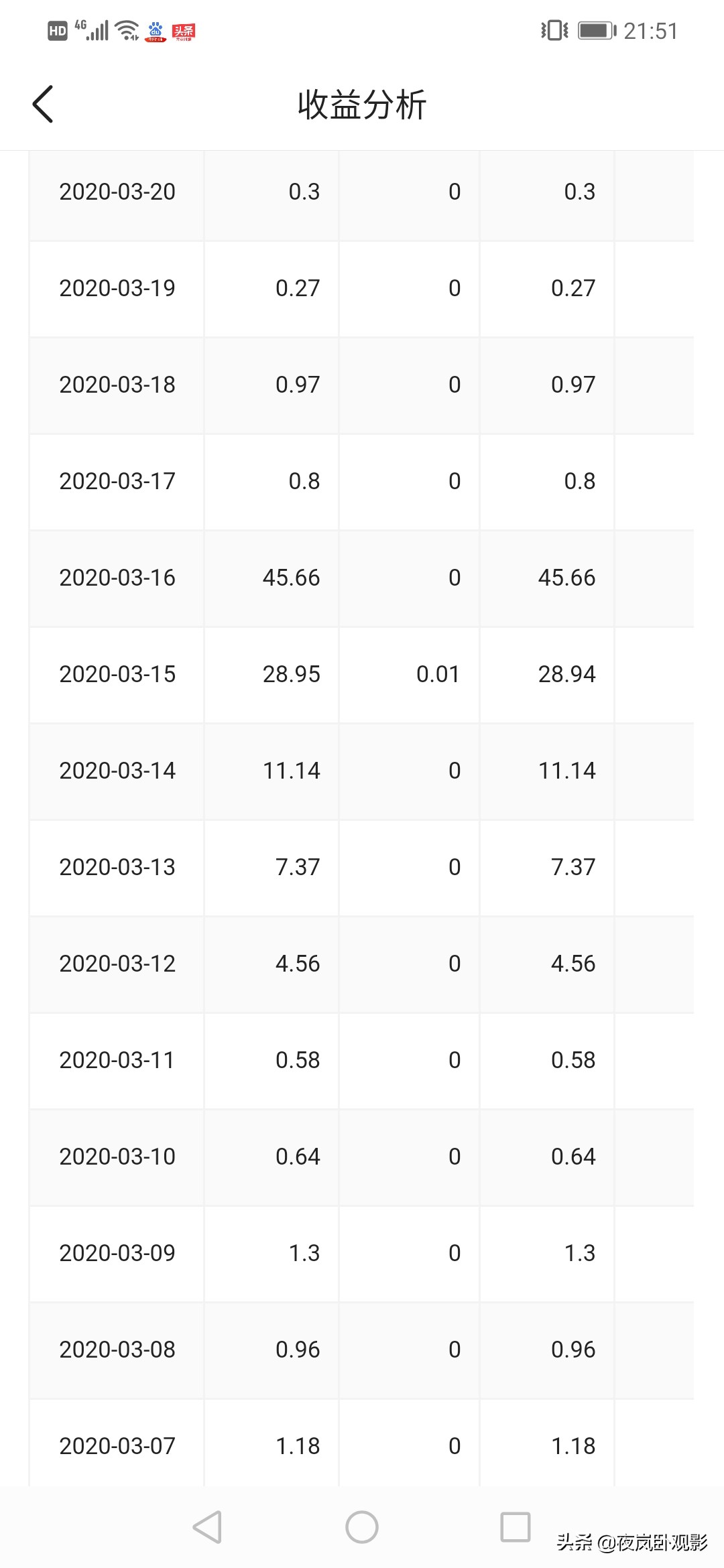Tap the system back navigation button
Viewport: 724px width, 1568px height.
[207, 1527]
